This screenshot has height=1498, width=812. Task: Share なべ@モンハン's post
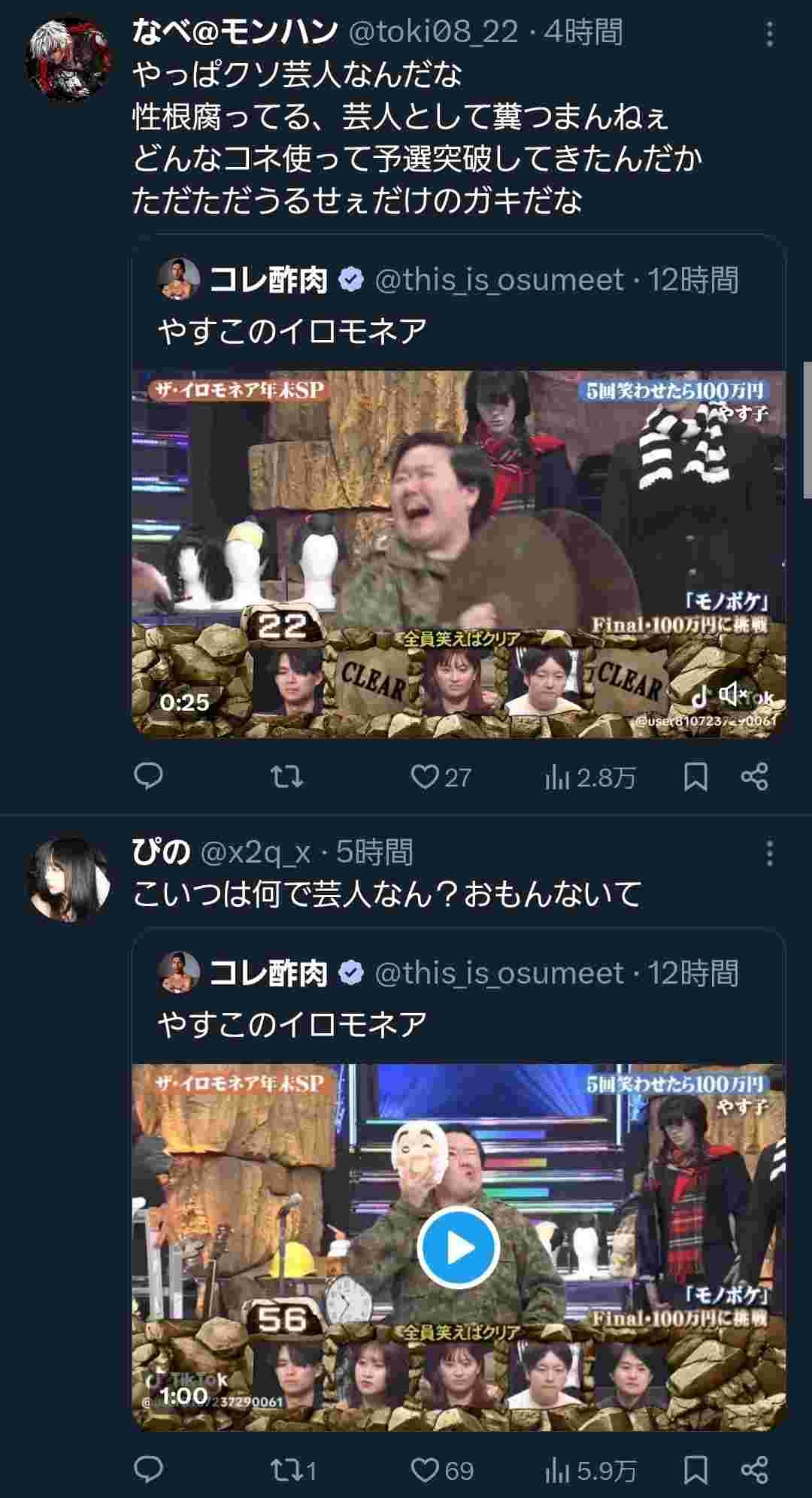click(754, 776)
